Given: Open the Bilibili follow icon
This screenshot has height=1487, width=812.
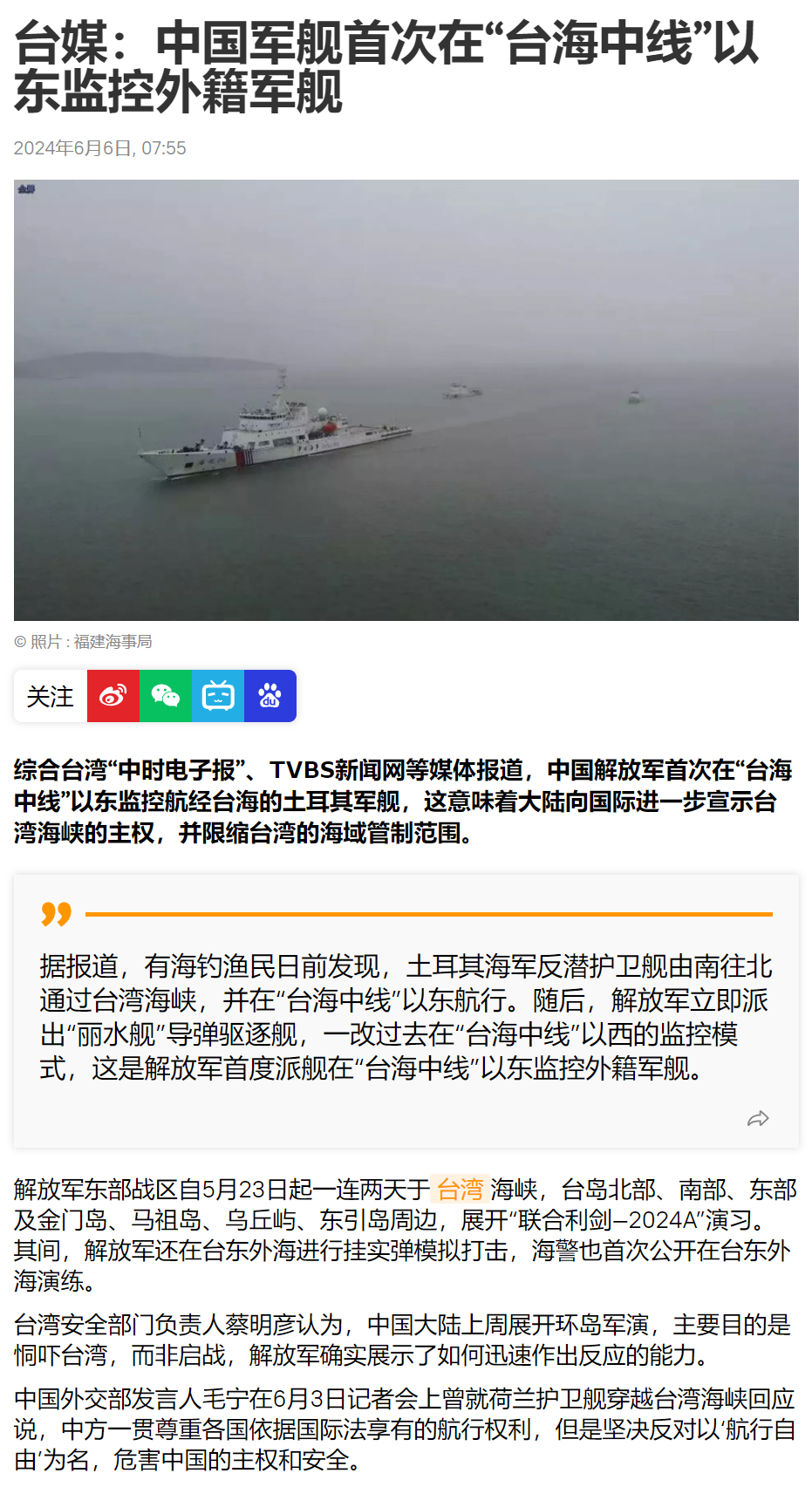Looking at the screenshot, I should (218, 696).
